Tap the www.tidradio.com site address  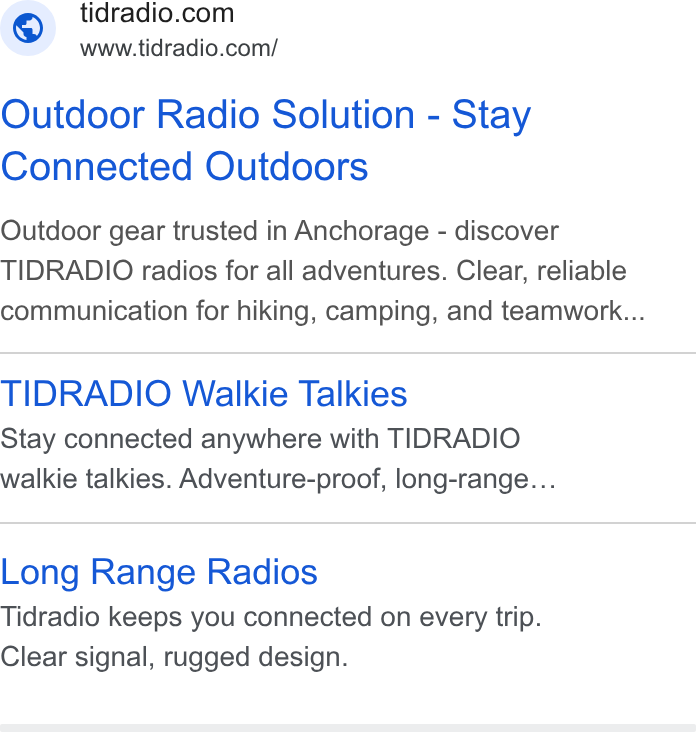[x=179, y=48]
